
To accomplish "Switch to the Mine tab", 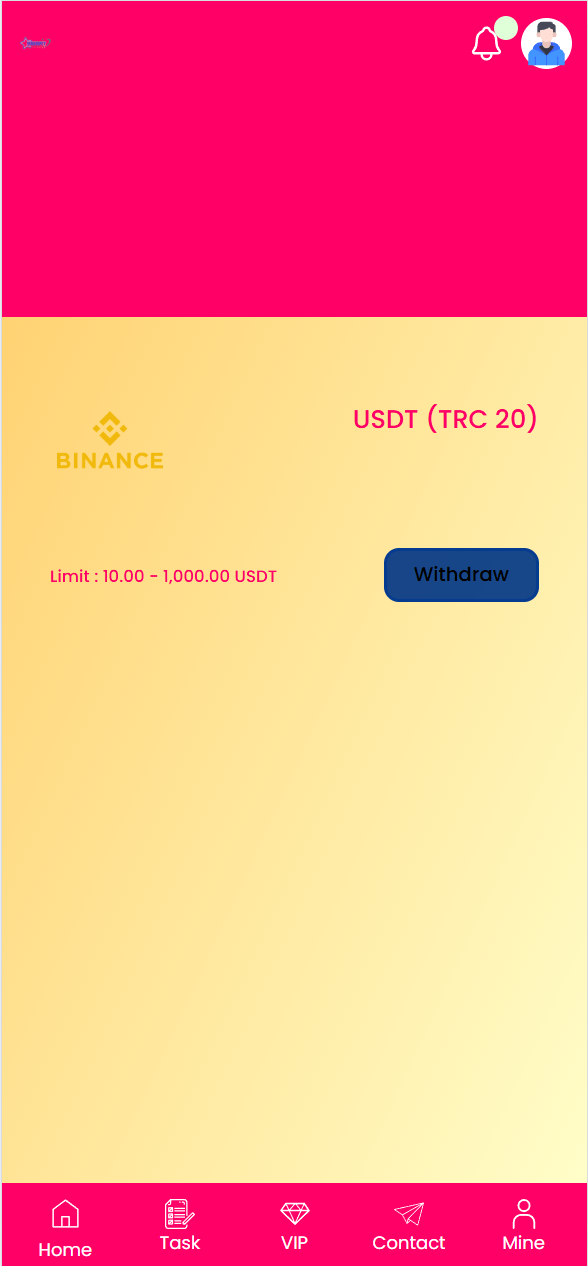I will [x=523, y=1226].
